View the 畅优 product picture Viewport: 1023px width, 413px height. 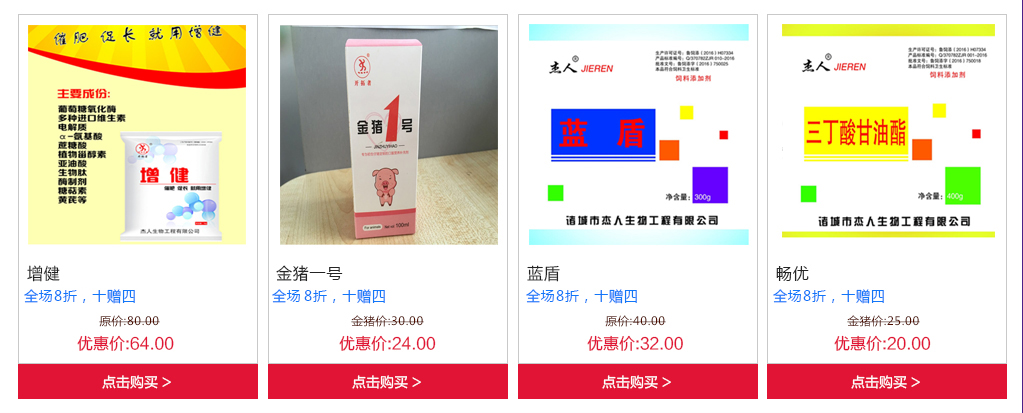click(888, 134)
